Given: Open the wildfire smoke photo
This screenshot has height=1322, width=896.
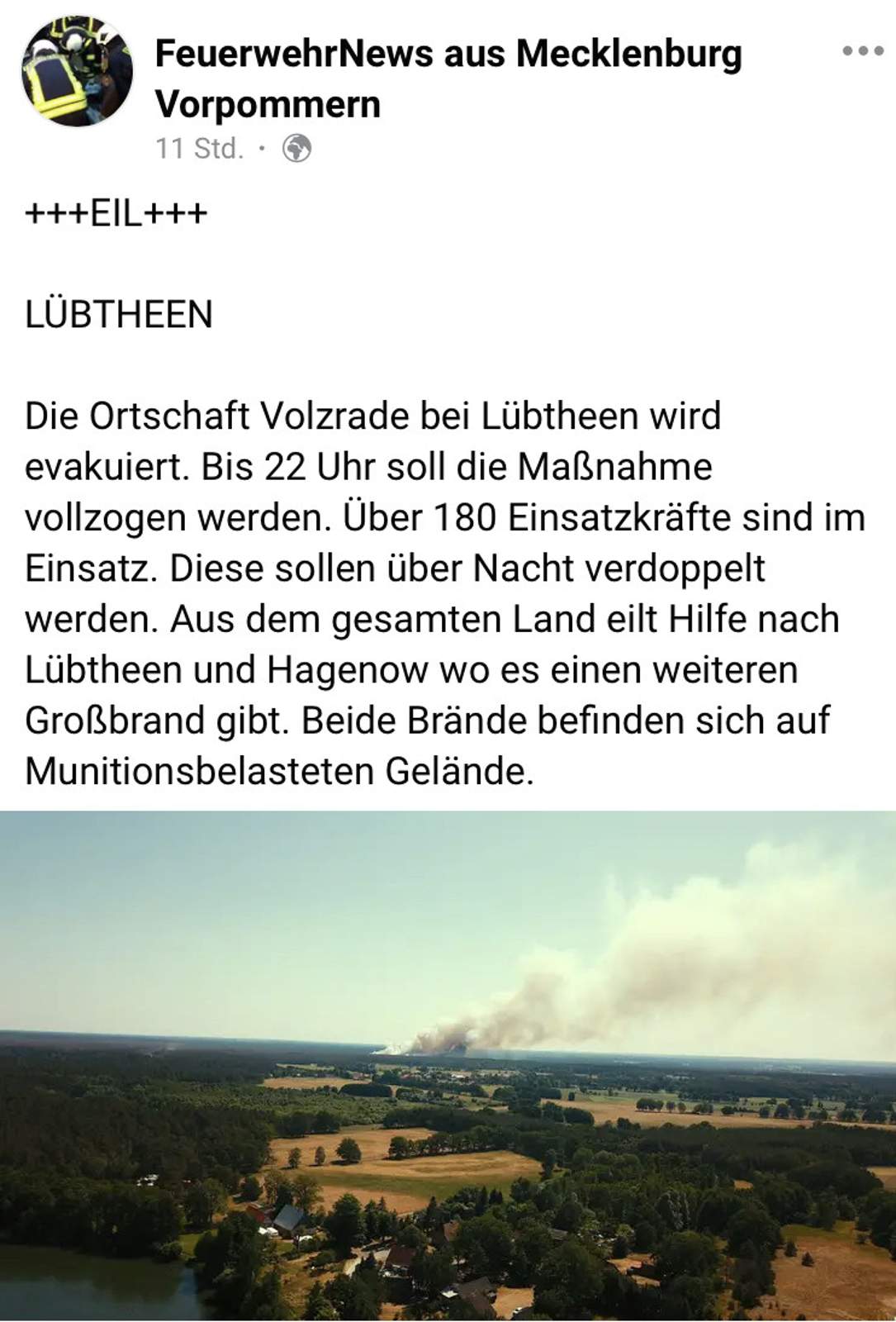Looking at the screenshot, I should coord(448,1064).
